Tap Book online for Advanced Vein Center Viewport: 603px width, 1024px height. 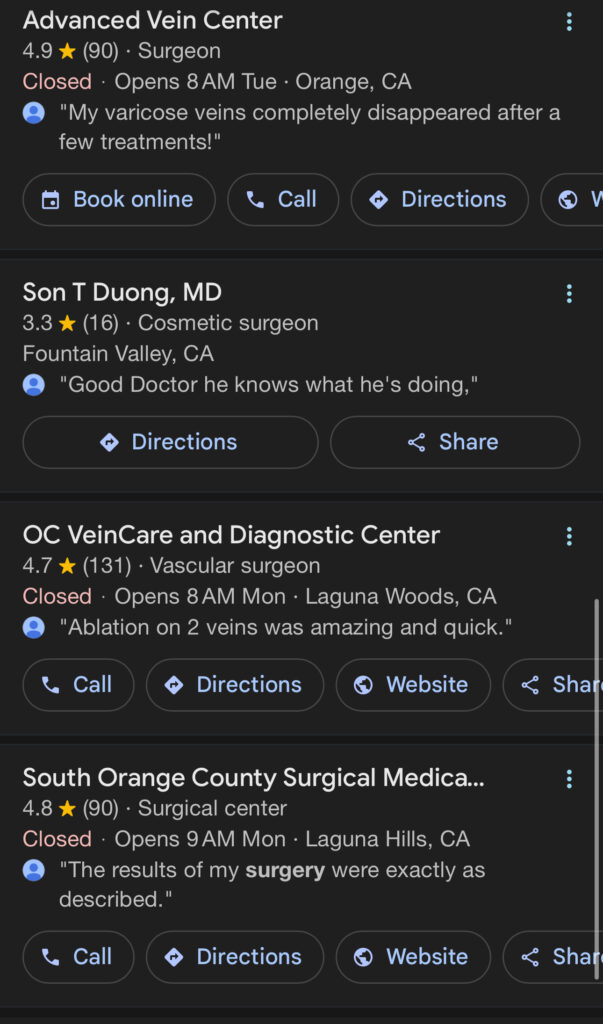119,199
